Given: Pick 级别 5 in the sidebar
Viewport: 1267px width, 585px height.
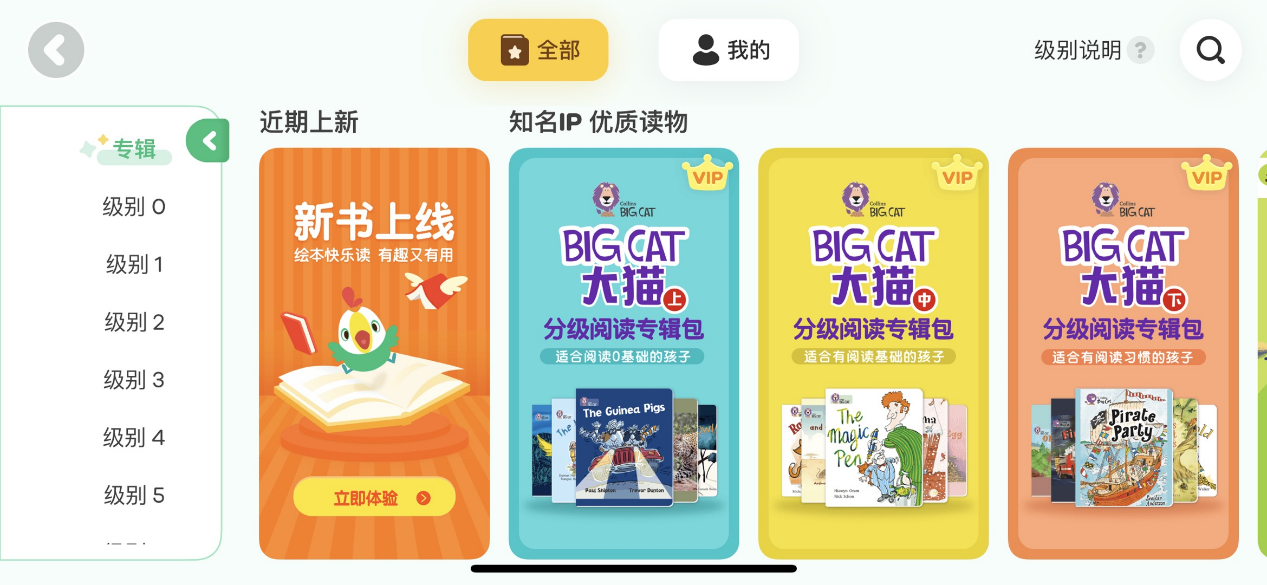Looking at the screenshot, I should 134,495.
